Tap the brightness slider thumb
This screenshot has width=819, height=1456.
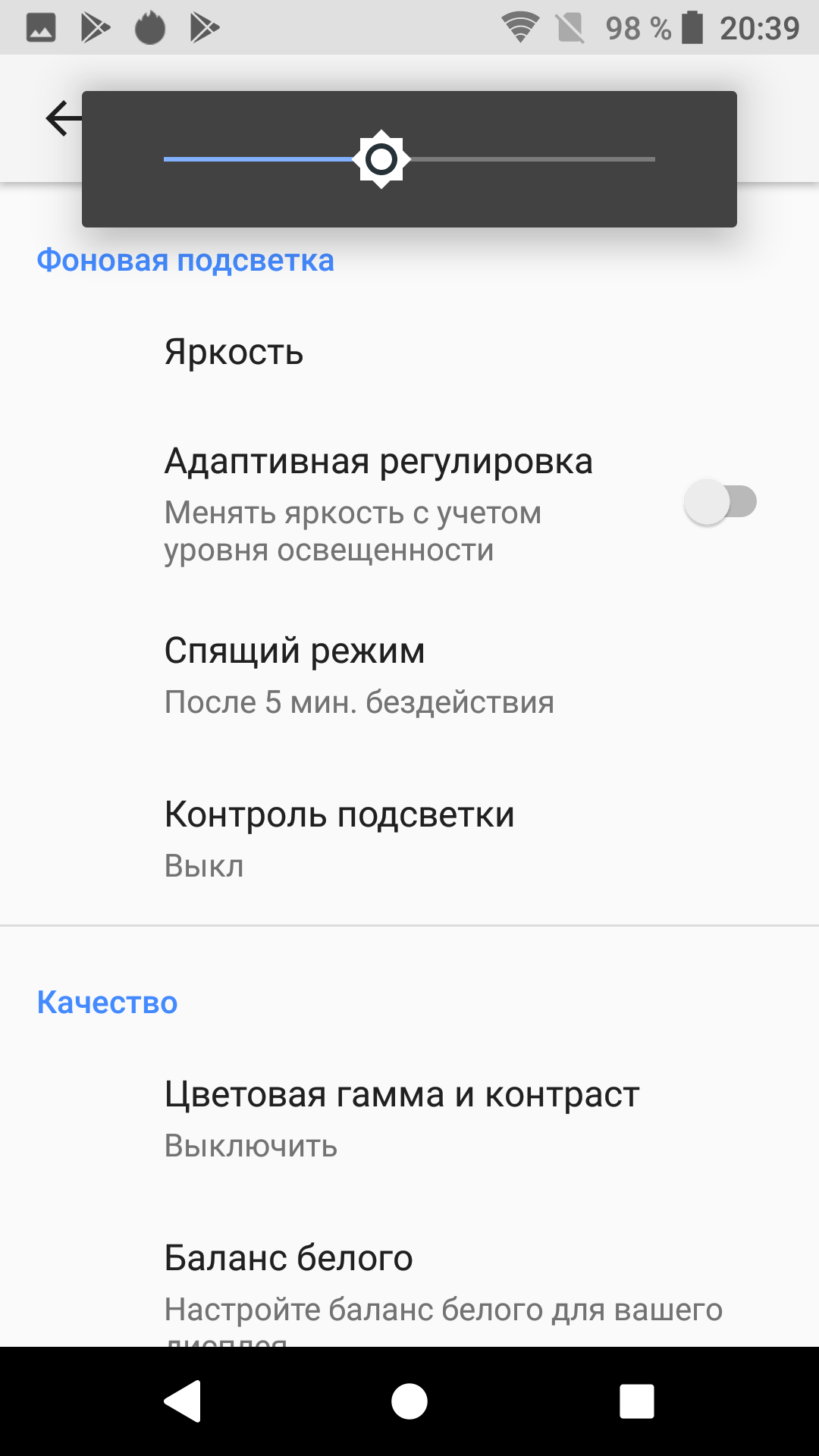click(x=381, y=159)
